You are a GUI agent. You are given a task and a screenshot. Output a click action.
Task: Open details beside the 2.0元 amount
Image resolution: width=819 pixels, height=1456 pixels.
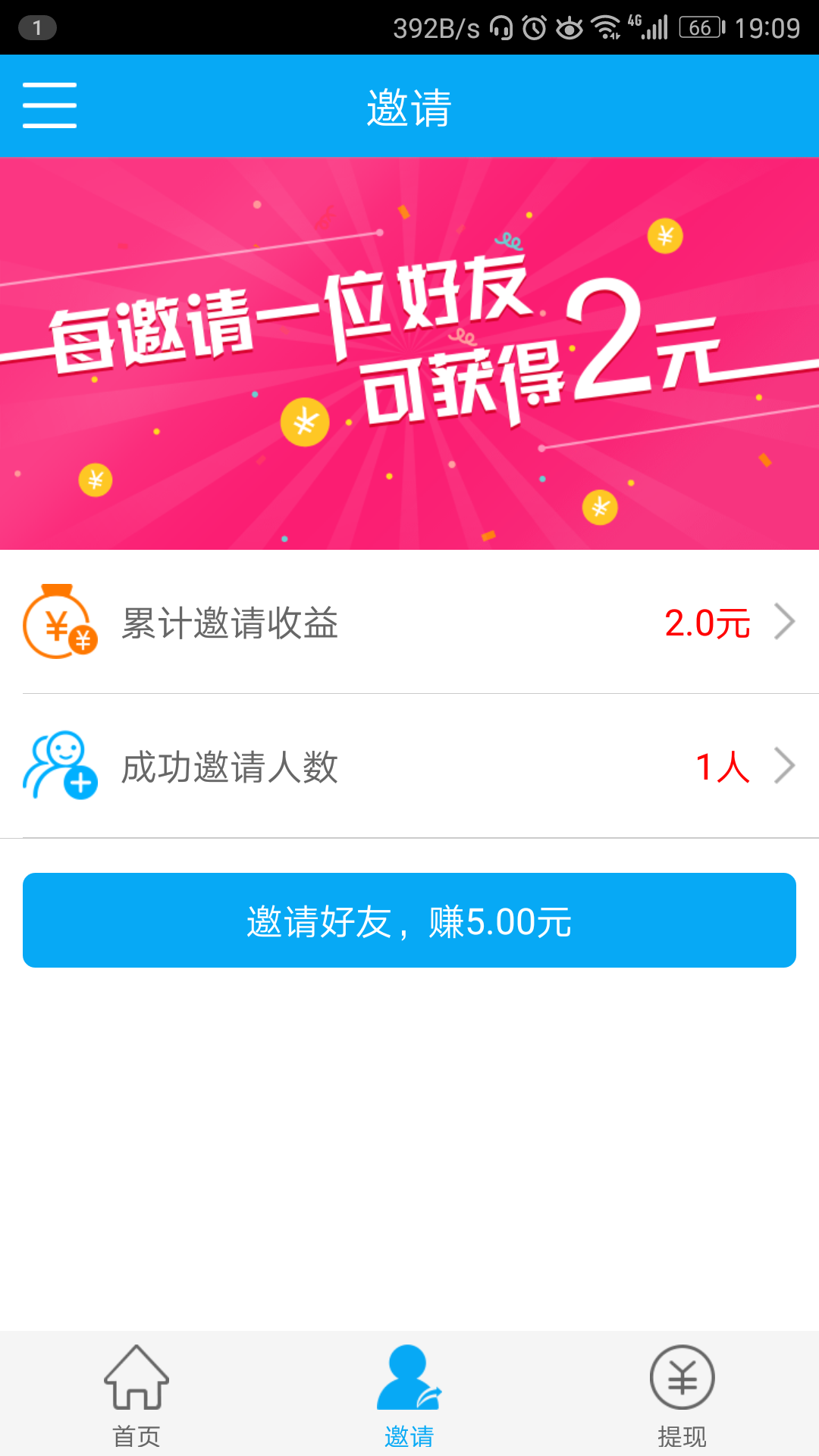click(785, 624)
